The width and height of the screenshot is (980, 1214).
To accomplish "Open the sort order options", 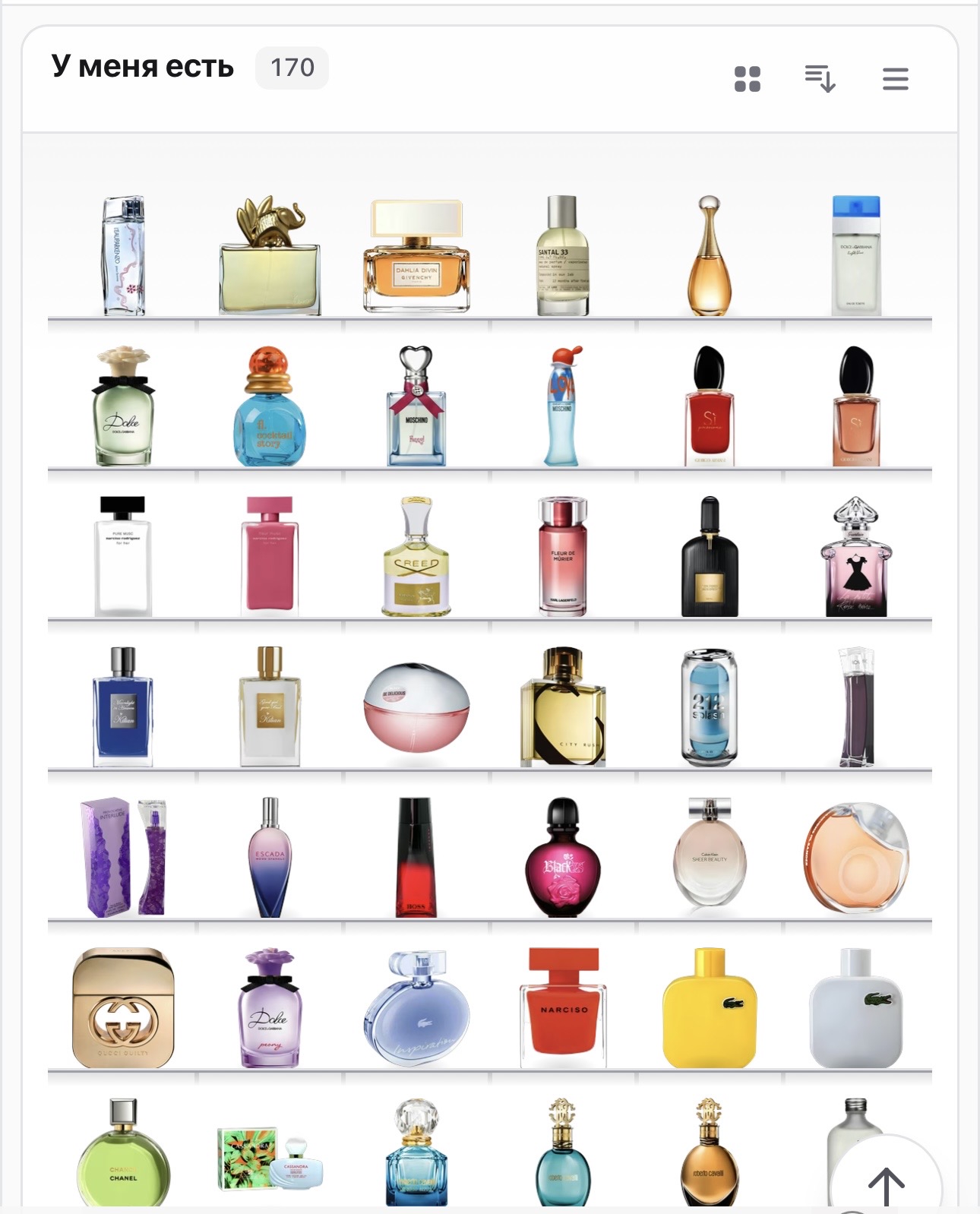I will coord(820,79).
